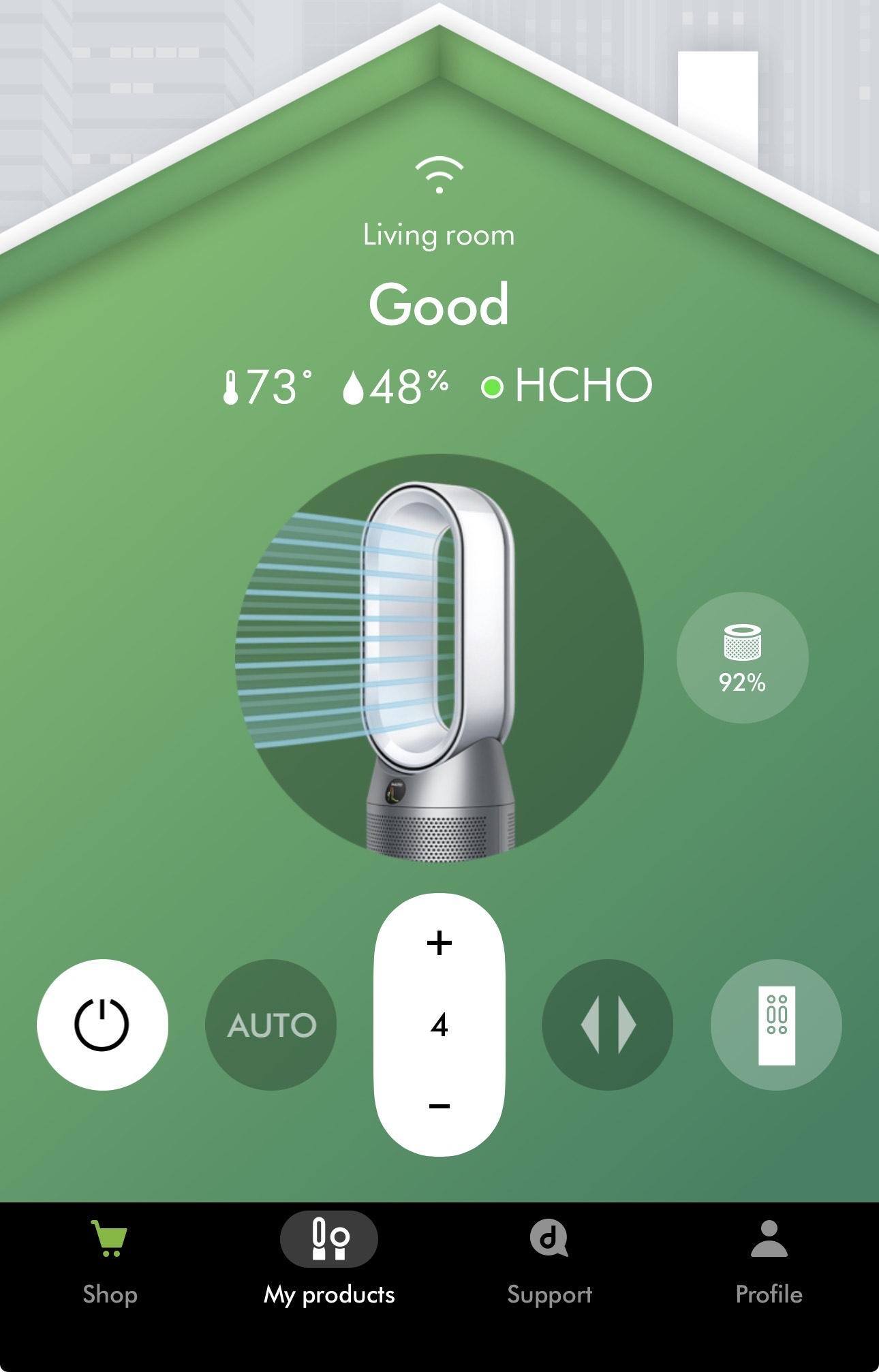Viewport: 879px width, 1372px height.
Task: Open the remote control panel
Action: click(776, 1024)
